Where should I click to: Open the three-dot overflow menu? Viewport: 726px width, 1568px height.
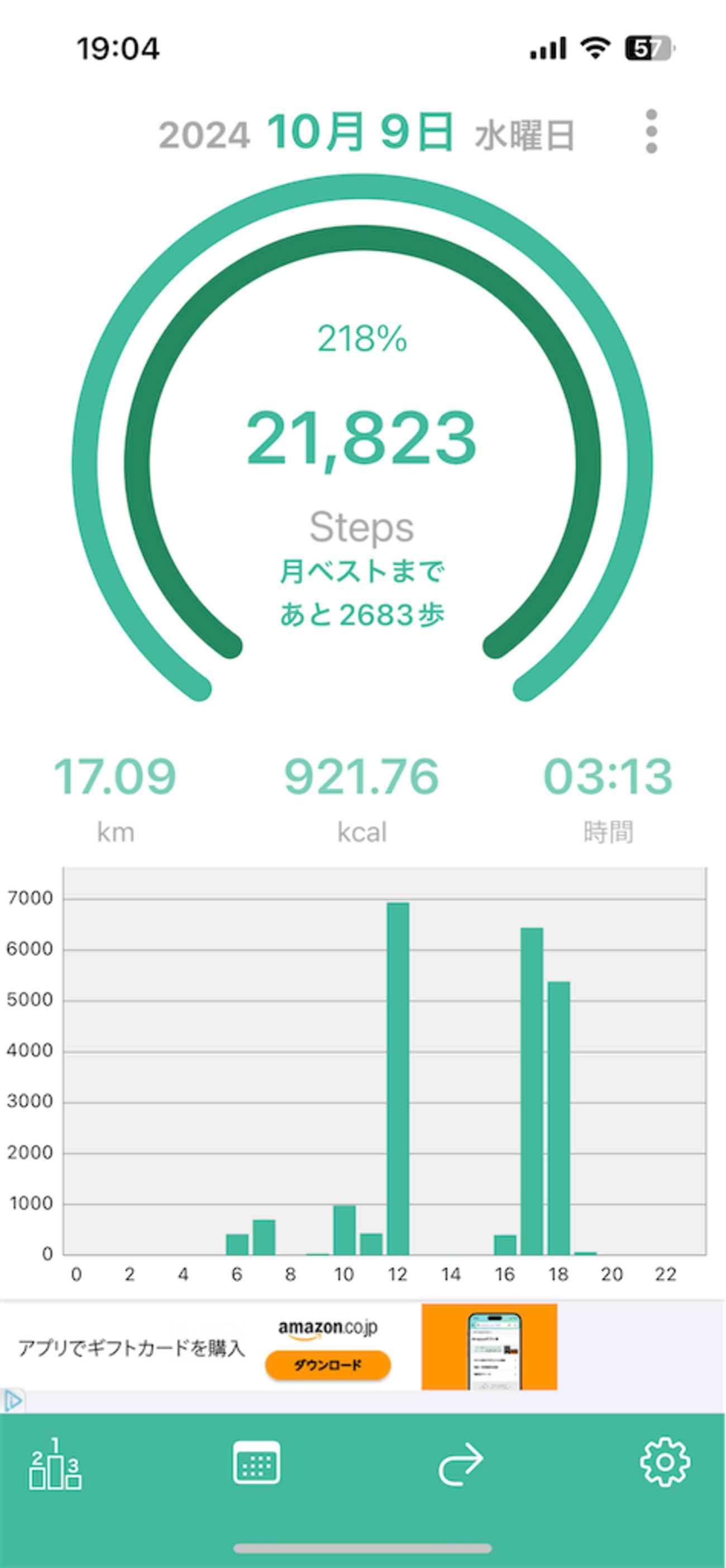tap(651, 131)
